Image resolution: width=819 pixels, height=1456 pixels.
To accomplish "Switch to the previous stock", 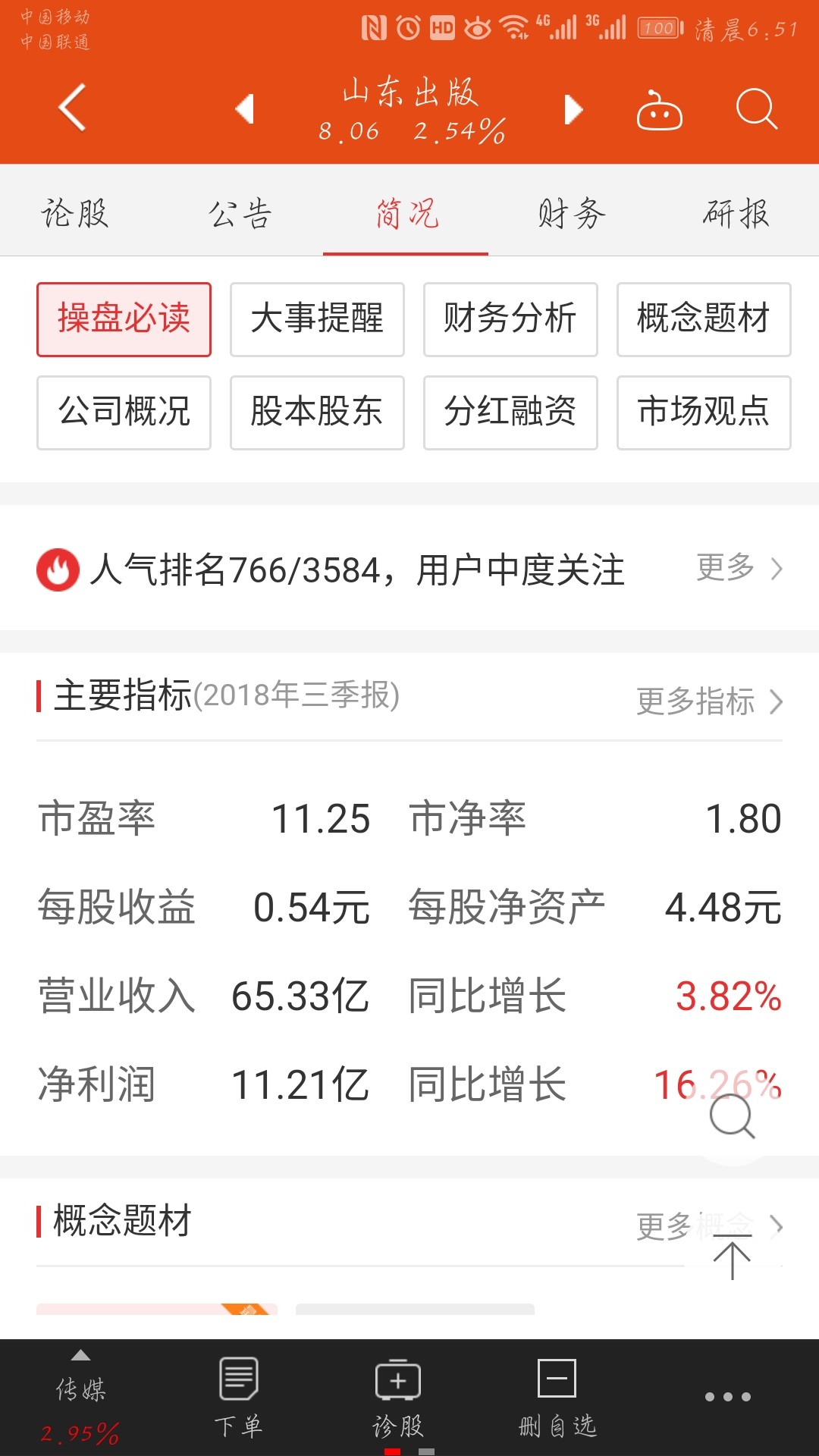I will (244, 109).
